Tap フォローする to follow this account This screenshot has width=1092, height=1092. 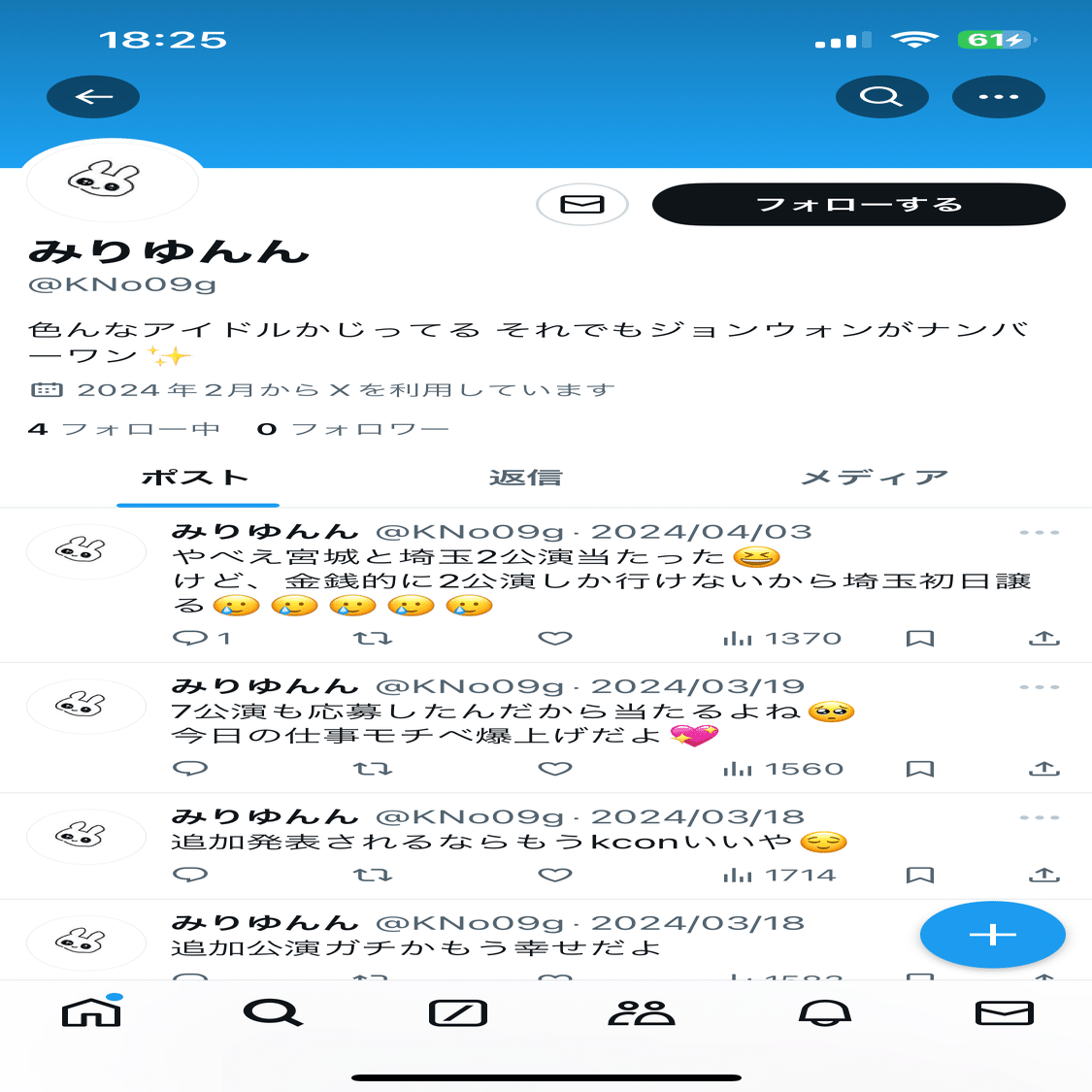(x=858, y=204)
